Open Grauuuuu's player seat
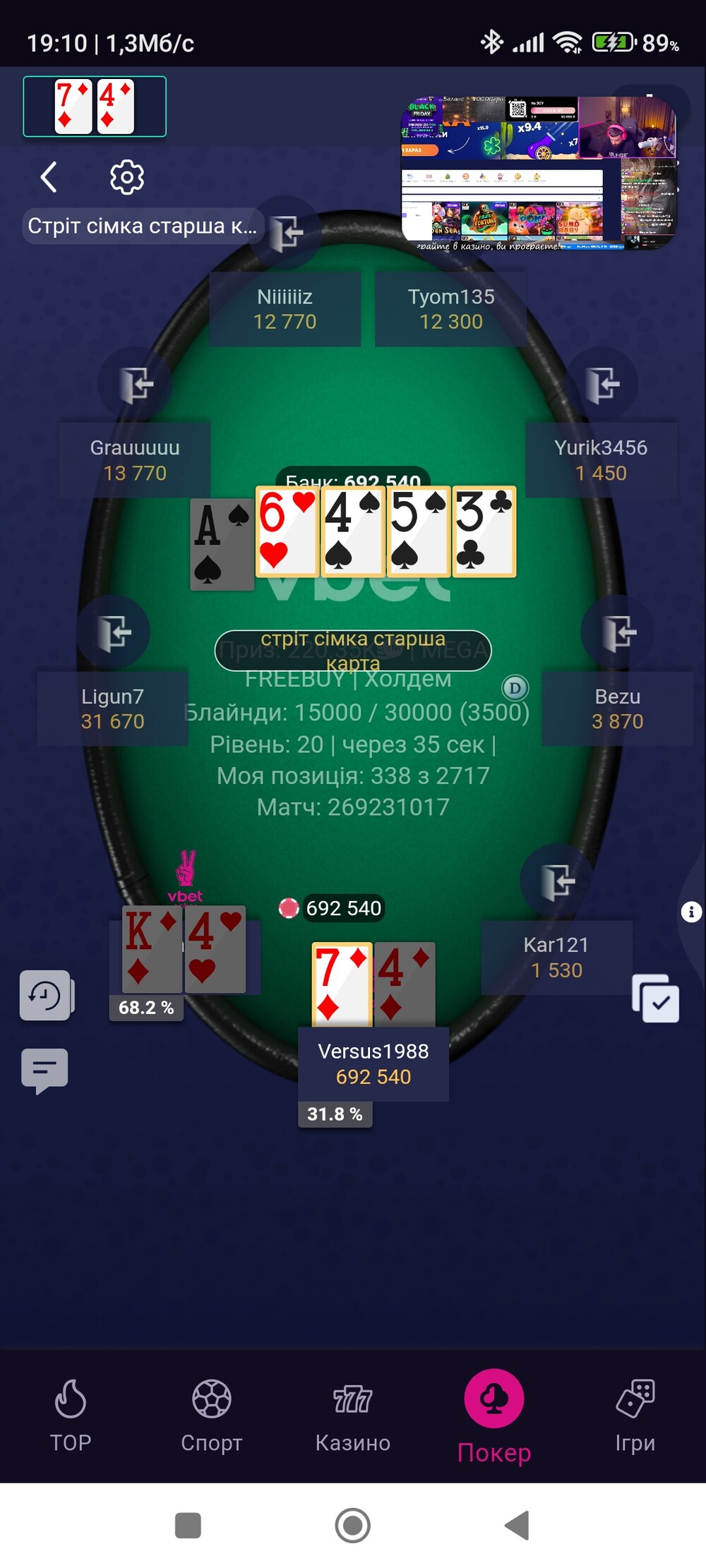 coord(135,460)
